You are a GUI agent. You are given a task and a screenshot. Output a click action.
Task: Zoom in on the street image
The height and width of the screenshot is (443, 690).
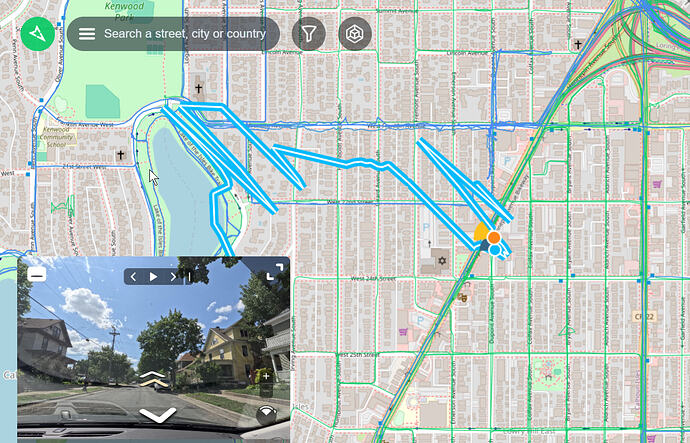(x=265, y=377)
